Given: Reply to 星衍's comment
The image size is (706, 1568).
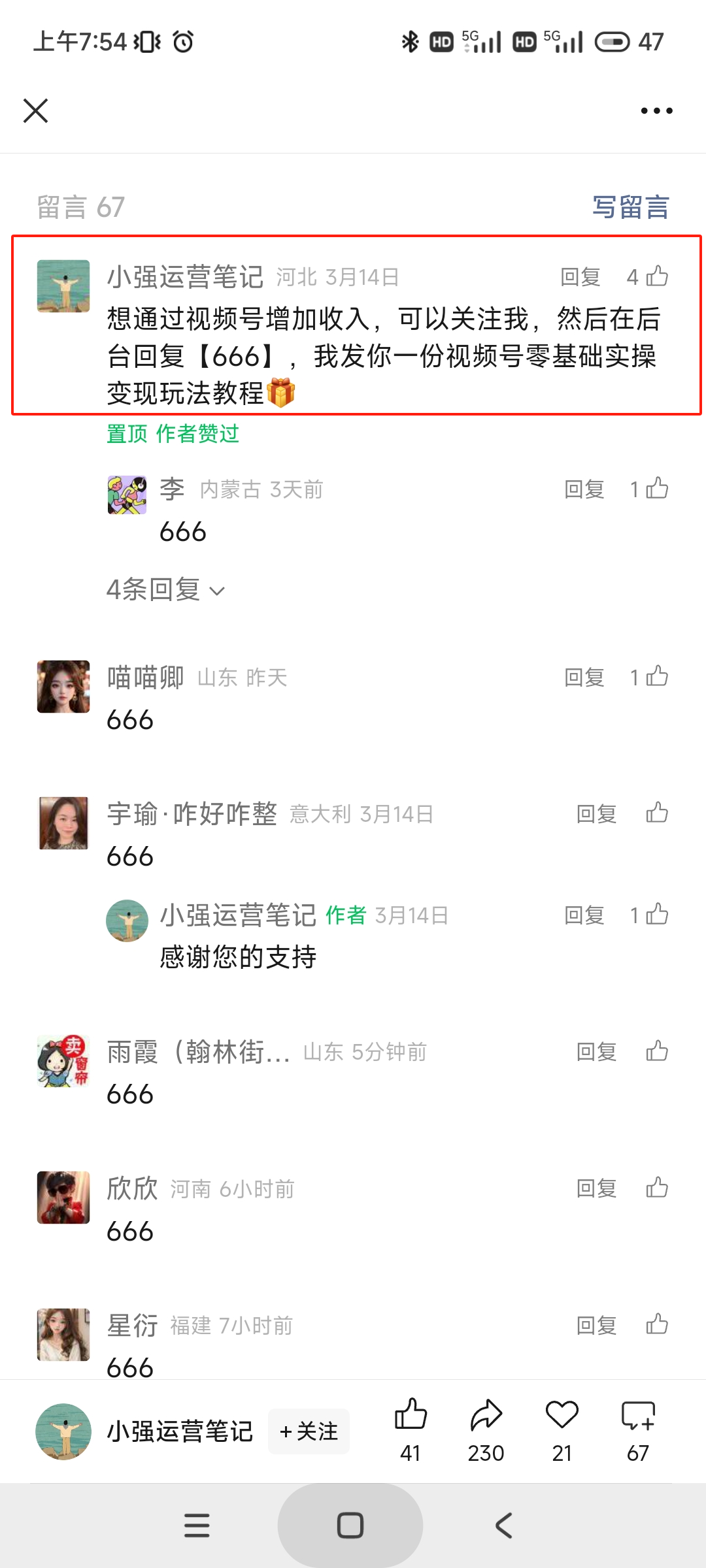Looking at the screenshot, I should coord(596,1326).
